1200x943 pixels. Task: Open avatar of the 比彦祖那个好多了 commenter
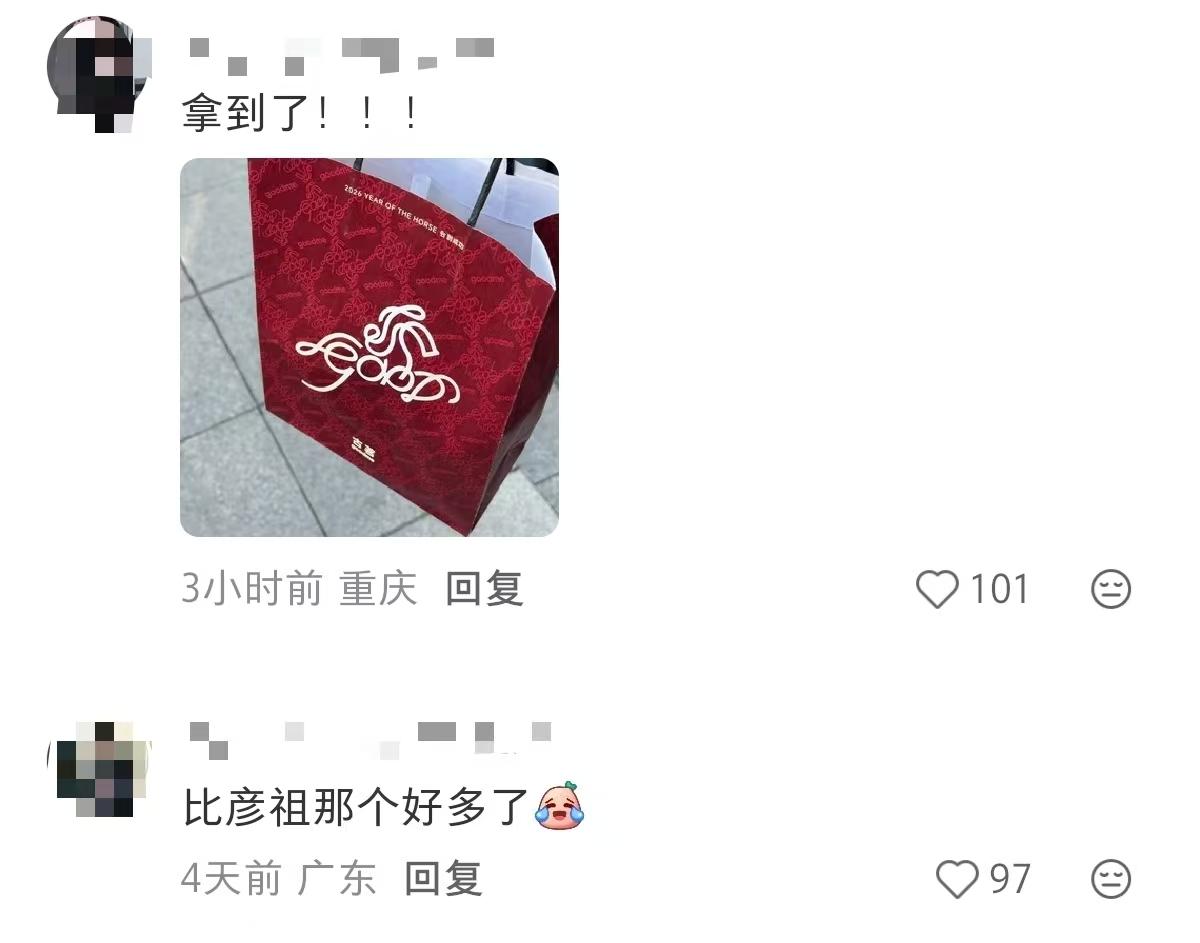pos(98,768)
